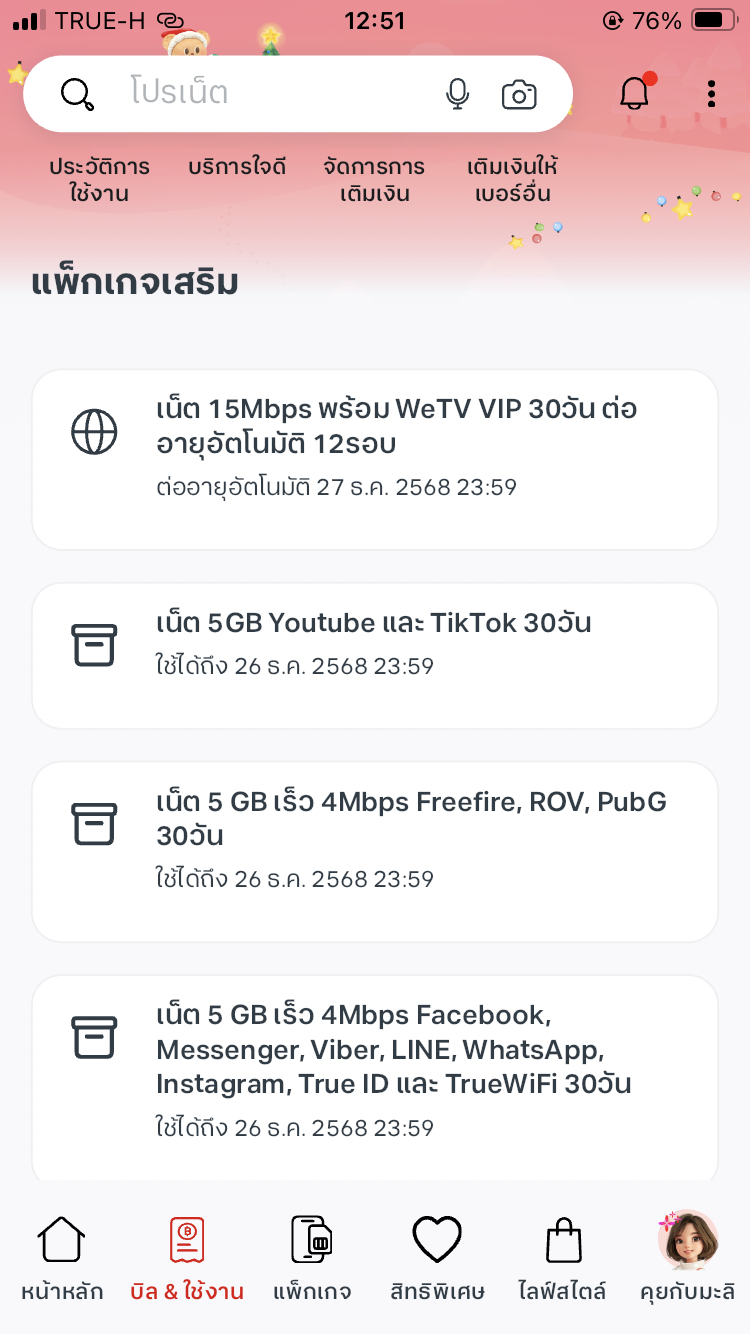Viewport: 750px width, 1334px height.
Task: Go to the หน้าหลัก home tab
Action: point(62,1258)
